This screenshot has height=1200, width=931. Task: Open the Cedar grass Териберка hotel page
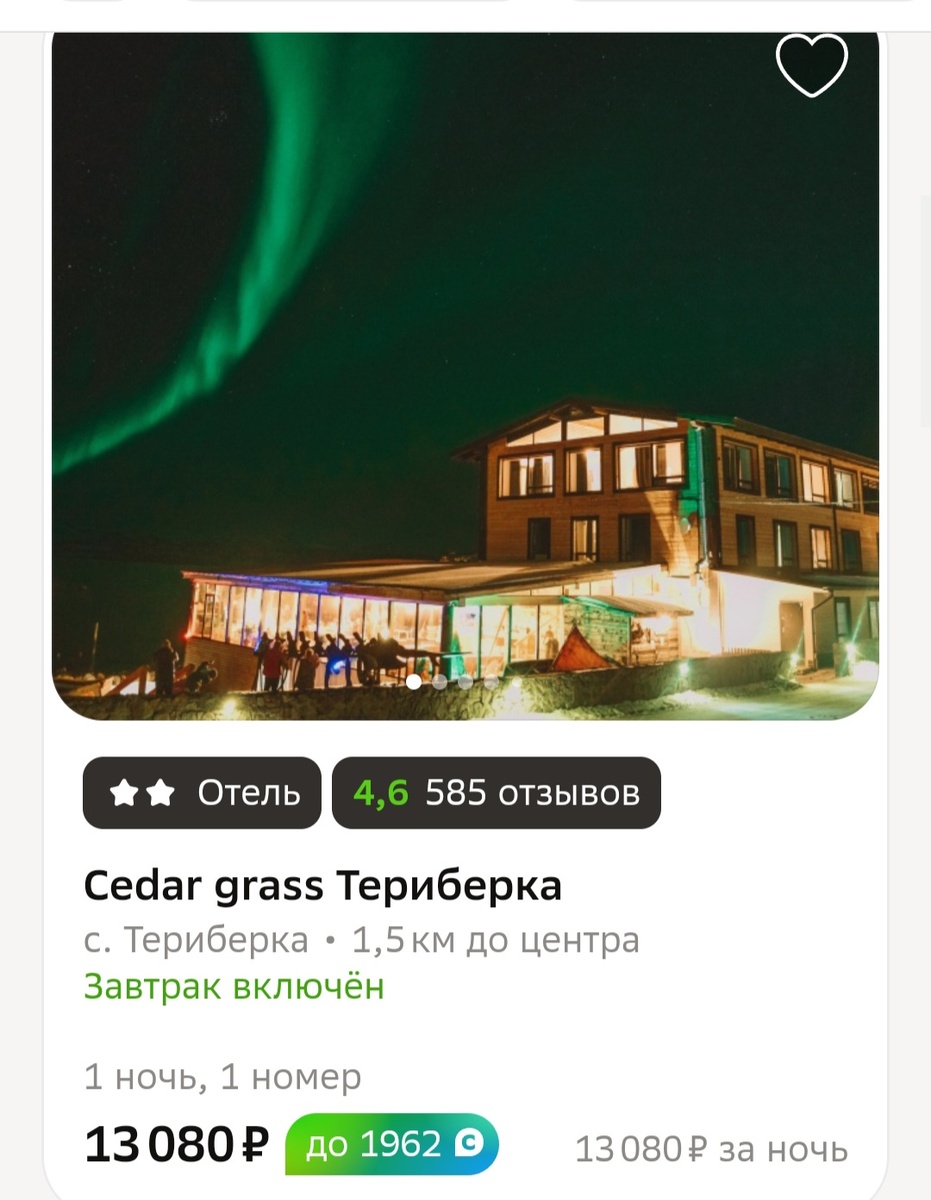click(x=322, y=885)
